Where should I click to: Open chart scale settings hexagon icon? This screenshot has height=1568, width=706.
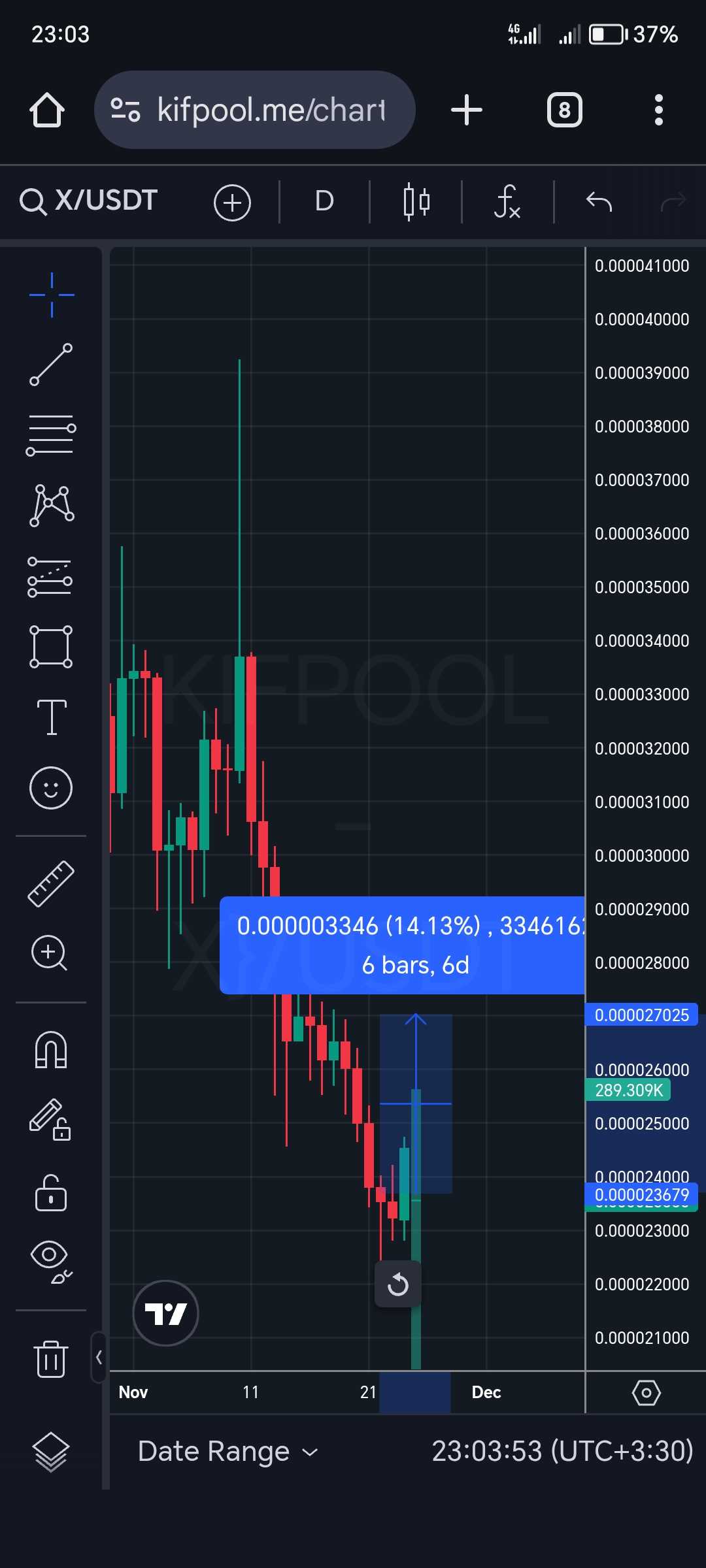[x=646, y=1393]
